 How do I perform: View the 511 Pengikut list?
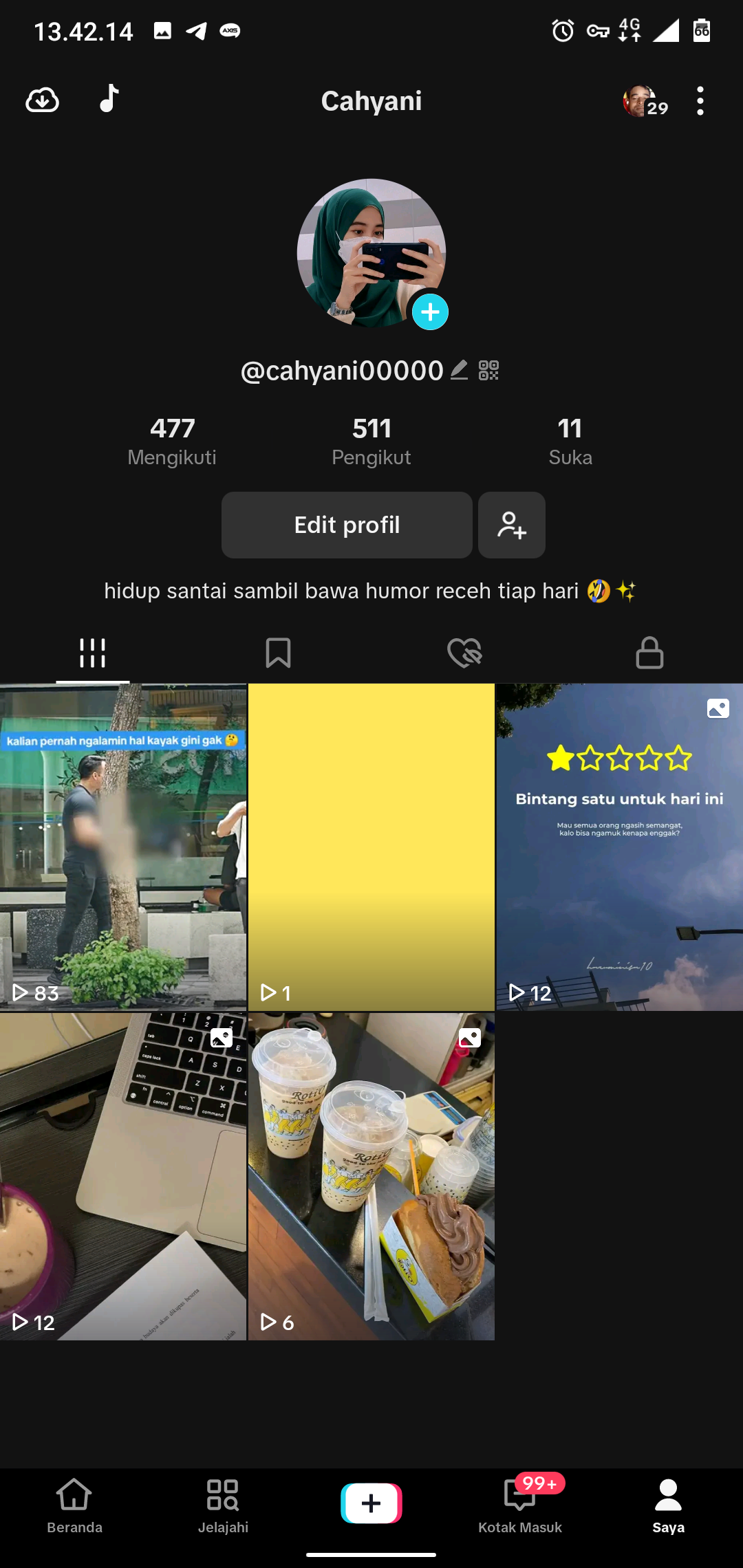click(371, 442)
